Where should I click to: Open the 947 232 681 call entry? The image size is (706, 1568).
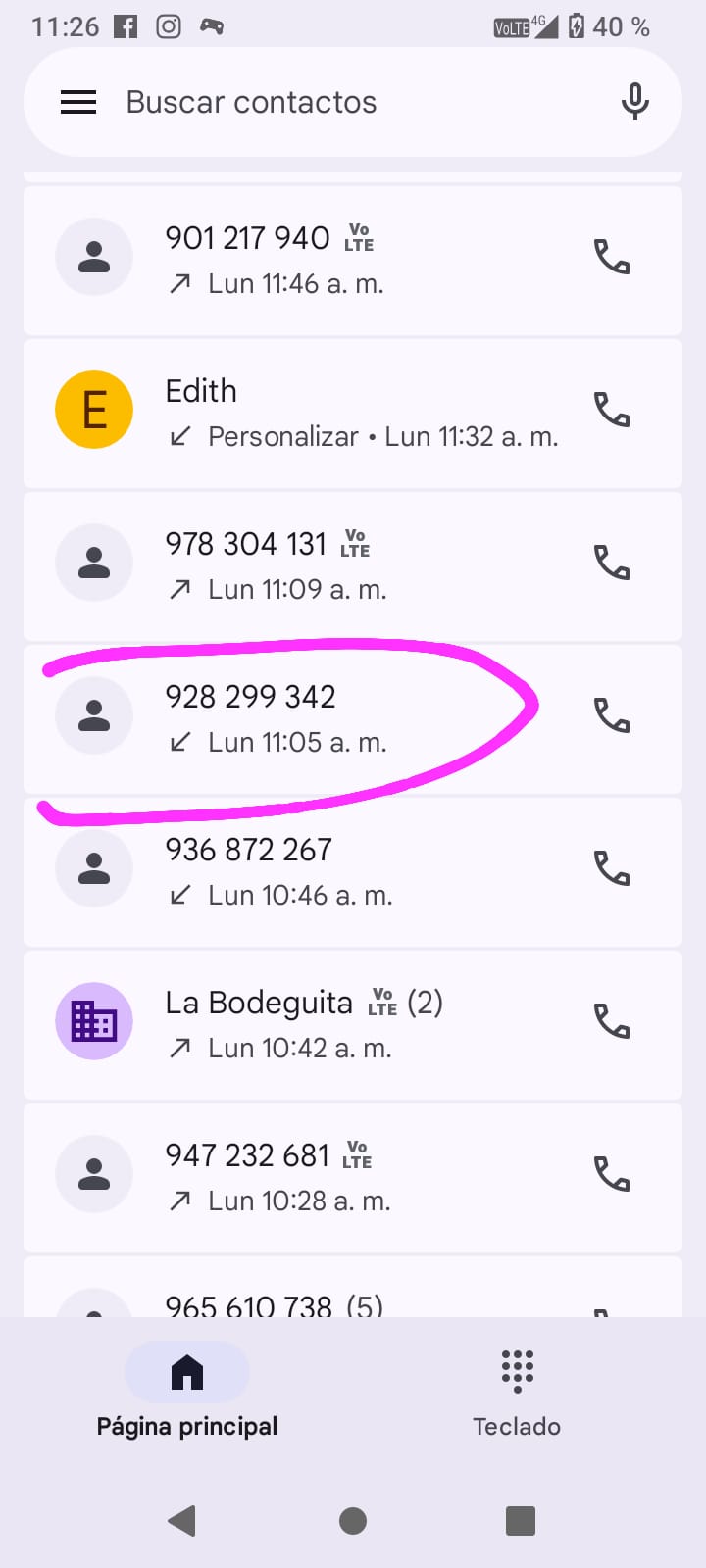coord(324,1176)
